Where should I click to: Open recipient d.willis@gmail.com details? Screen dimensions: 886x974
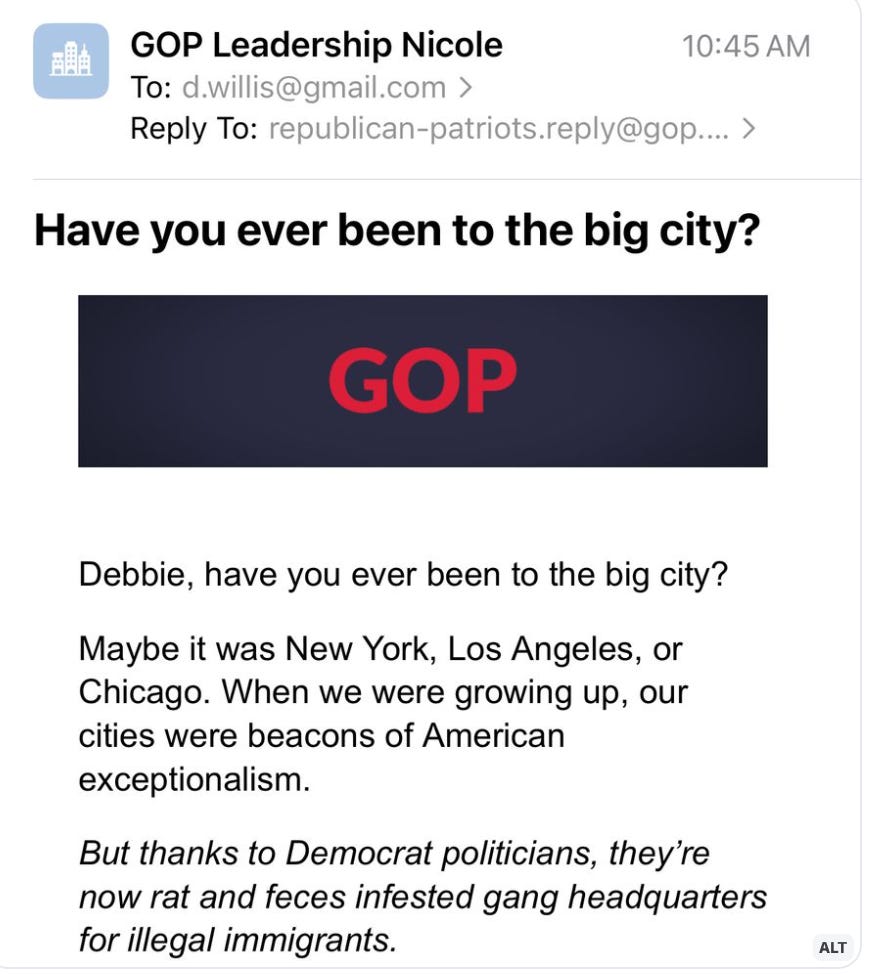pos(313,88)
